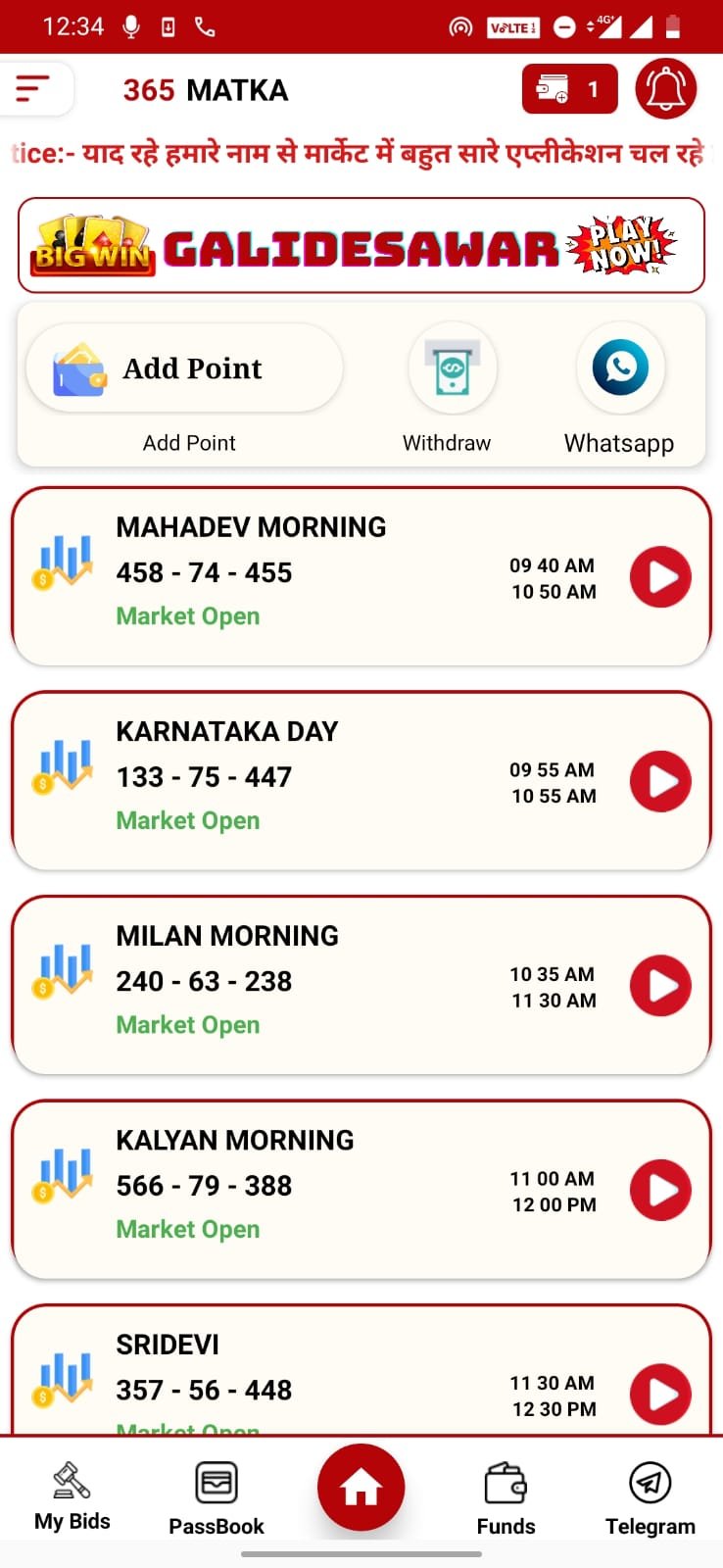Open the GALIDESAWAR Play Now banner
Viewport: 723px width, 1568px height.
click(361, 244)
